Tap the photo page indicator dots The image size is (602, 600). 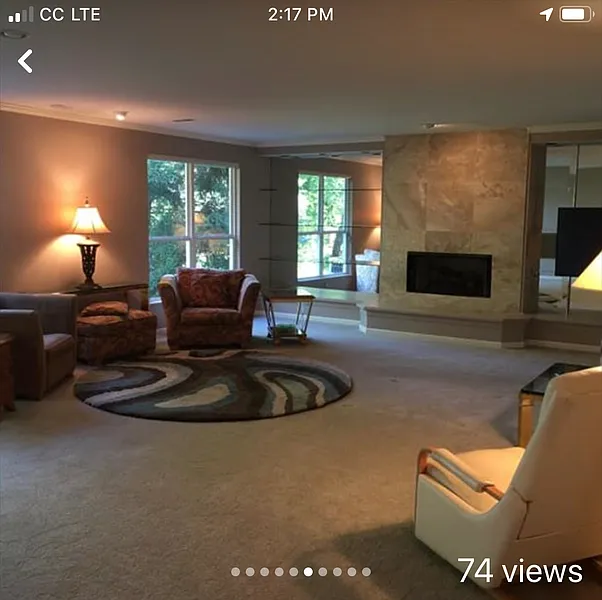click(301, 572)
